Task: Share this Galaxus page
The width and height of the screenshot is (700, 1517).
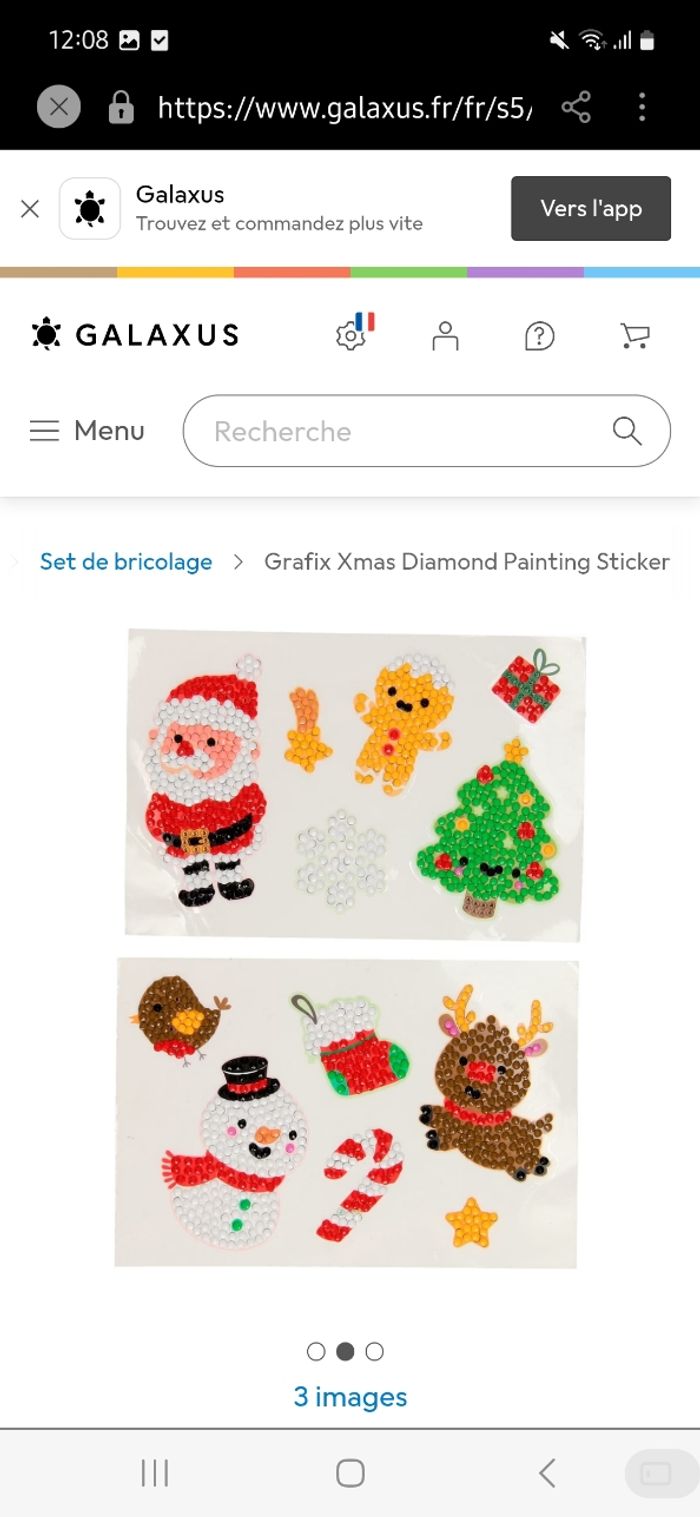Action: pos(576,106)
